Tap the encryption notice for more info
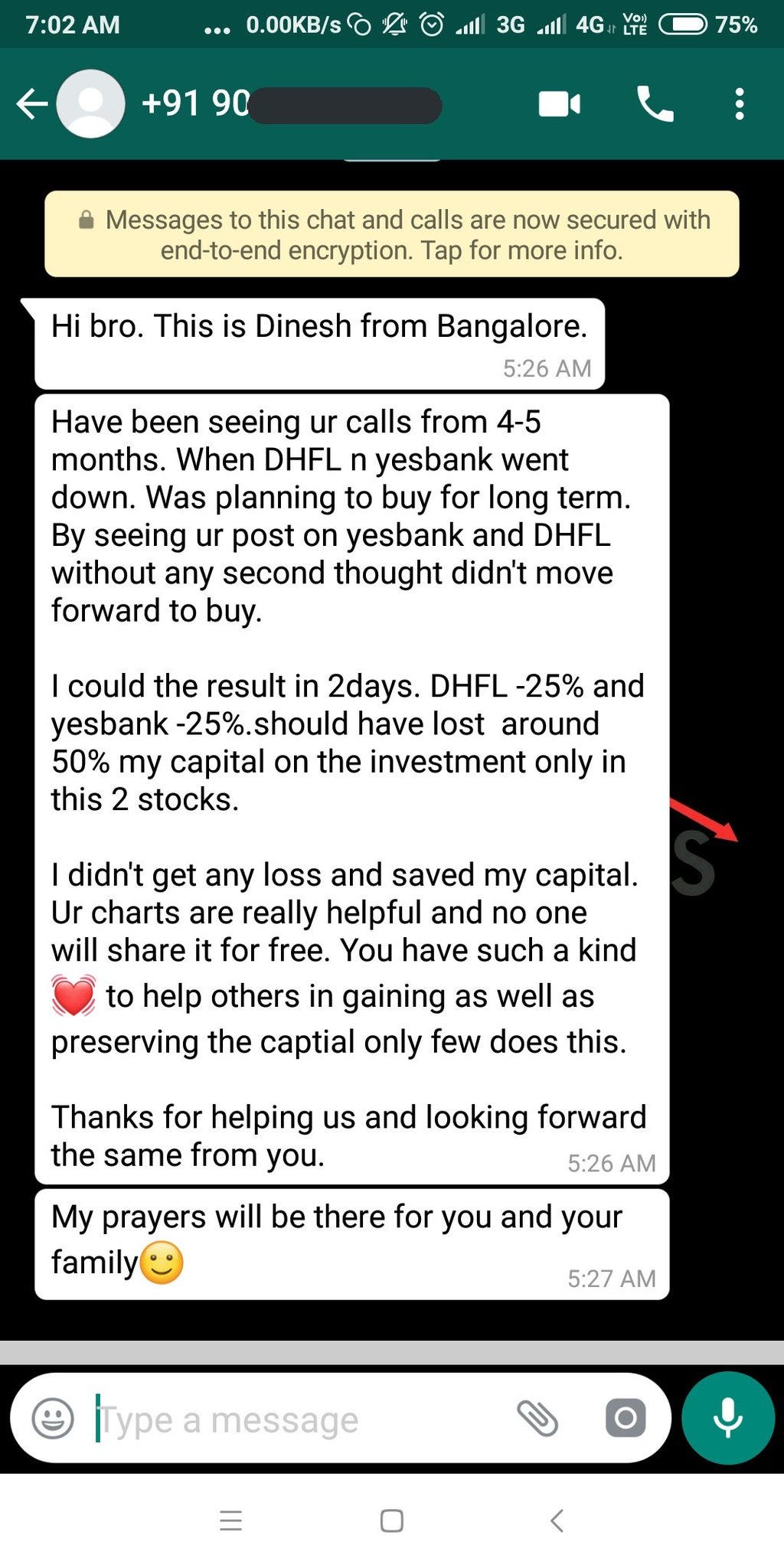This screenshot has height=1568, width=784. [391, 234]
